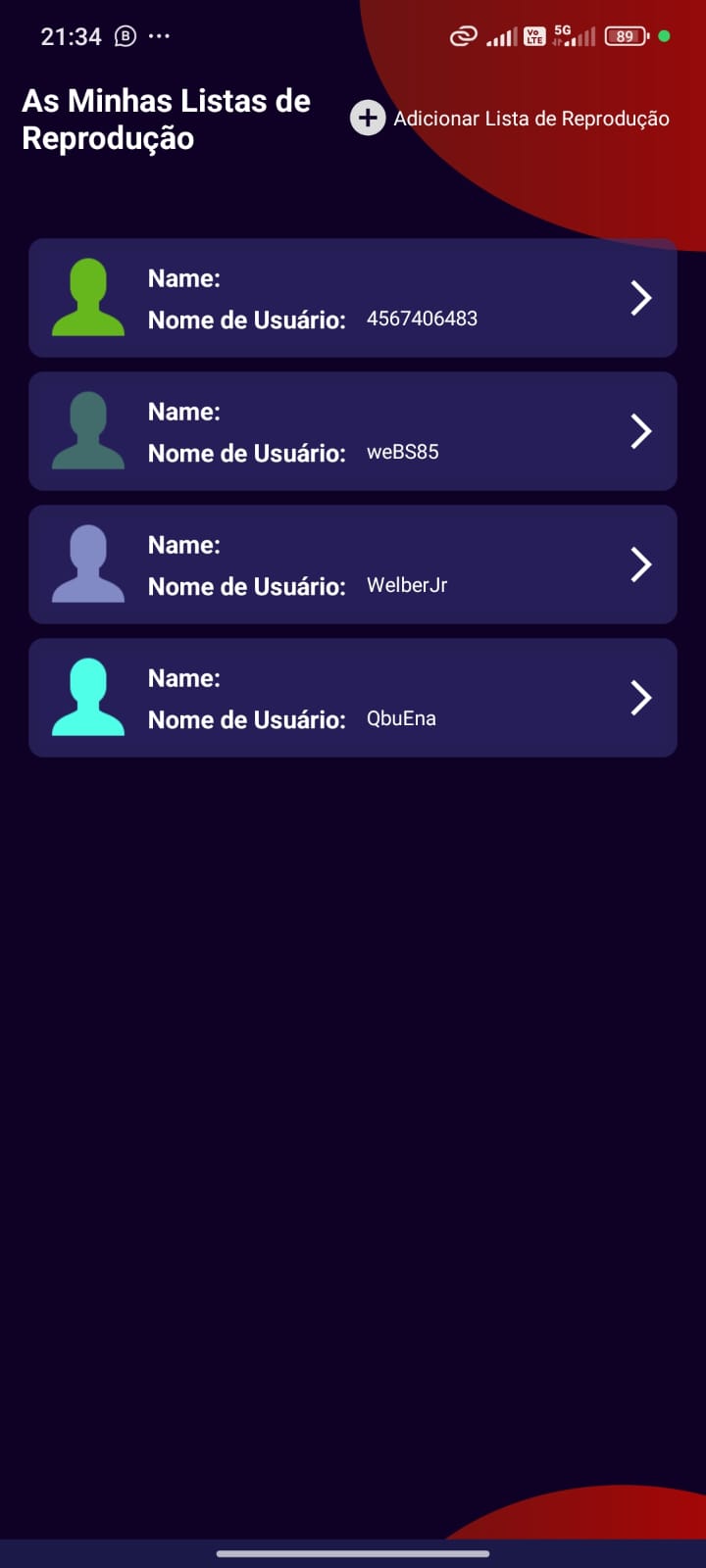Open the playlist with username 4567406483

click(353, 298)
